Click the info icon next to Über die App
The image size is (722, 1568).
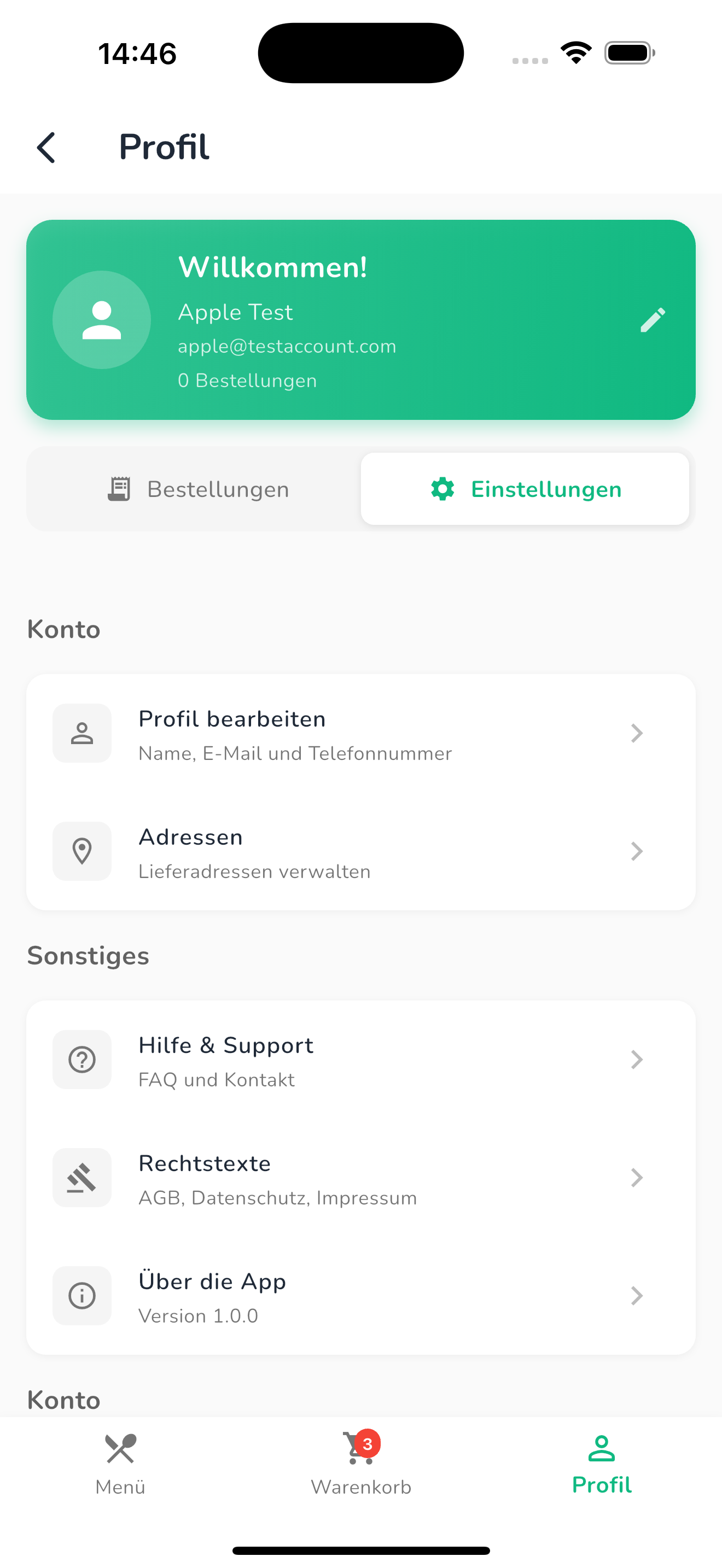click(x=82, y=1296)
